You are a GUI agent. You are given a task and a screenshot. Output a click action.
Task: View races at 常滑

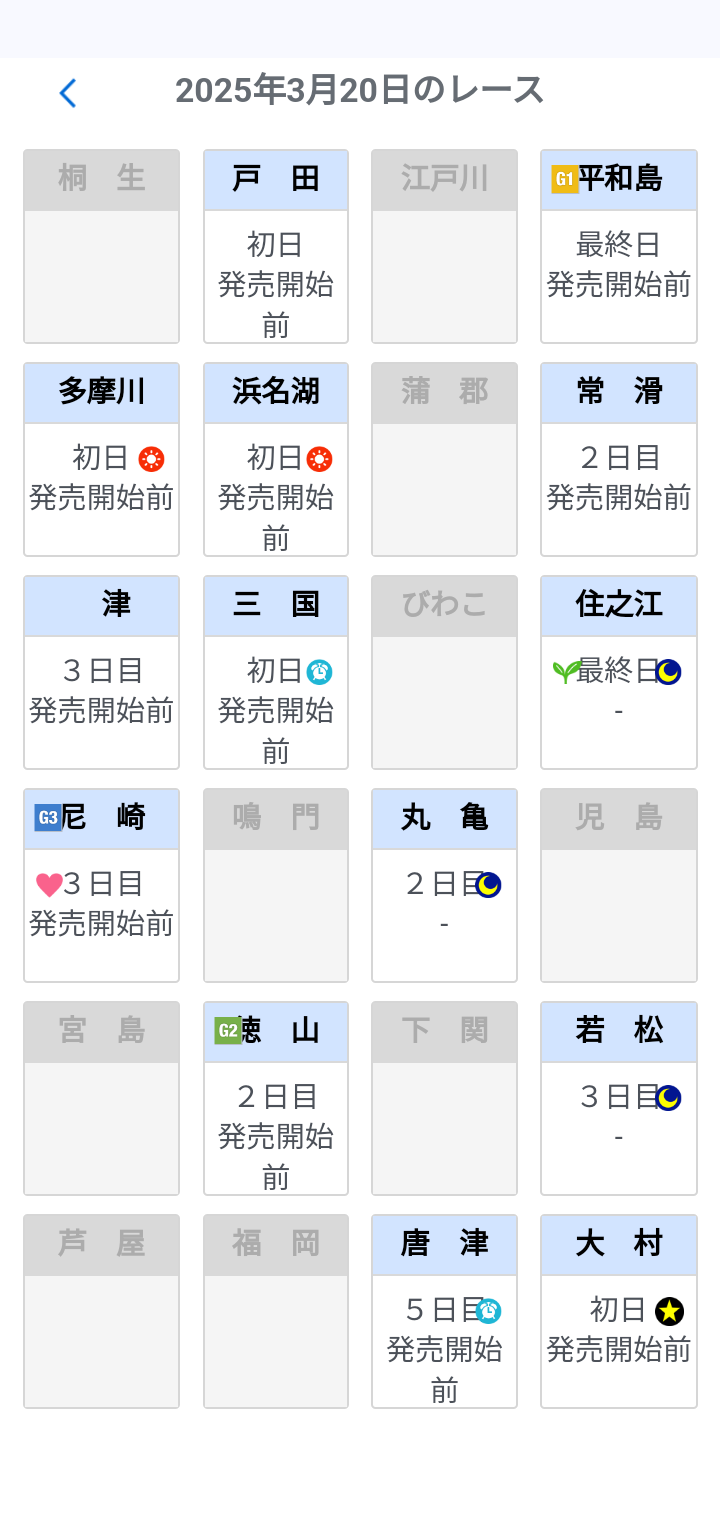point(618,459)
